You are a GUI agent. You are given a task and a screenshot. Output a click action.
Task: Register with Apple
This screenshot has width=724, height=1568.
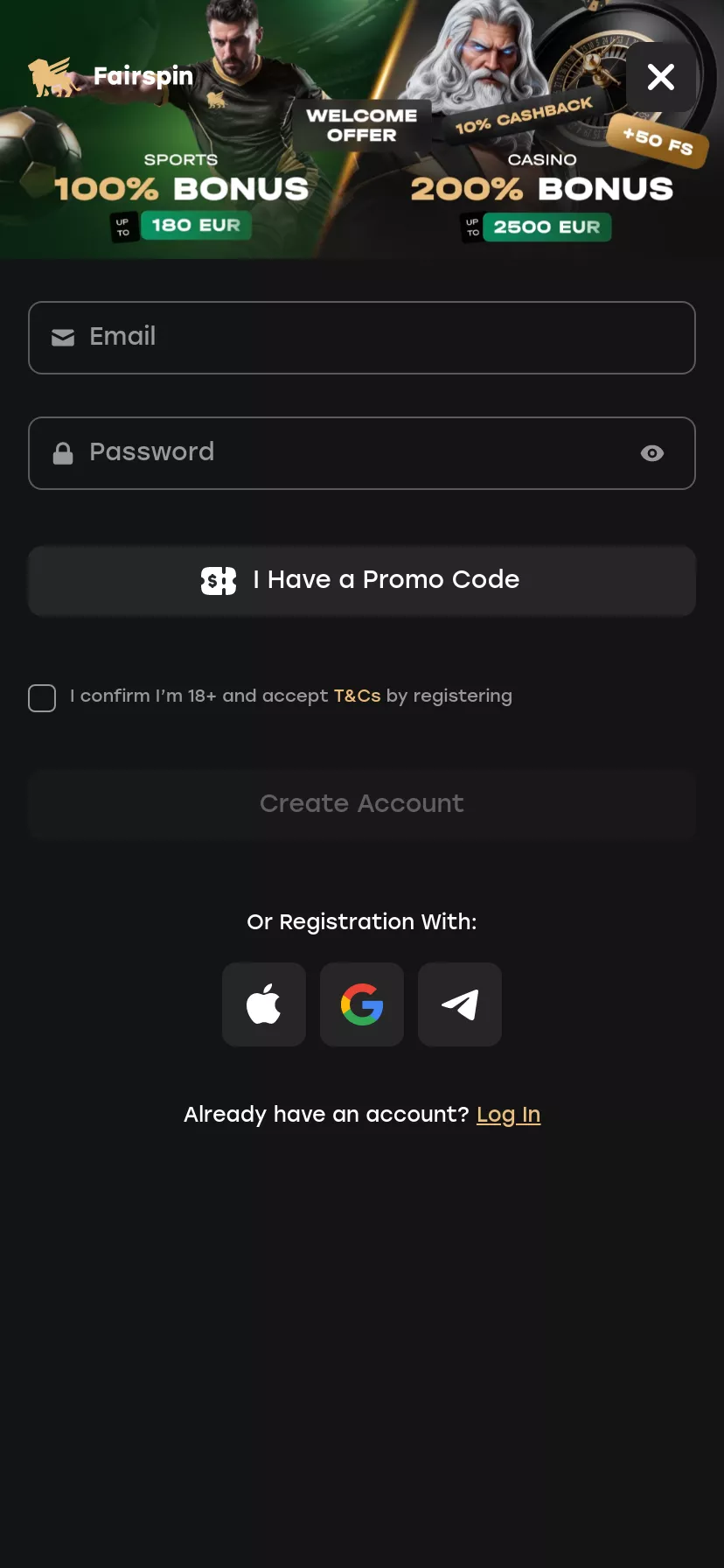point(264,1004)
